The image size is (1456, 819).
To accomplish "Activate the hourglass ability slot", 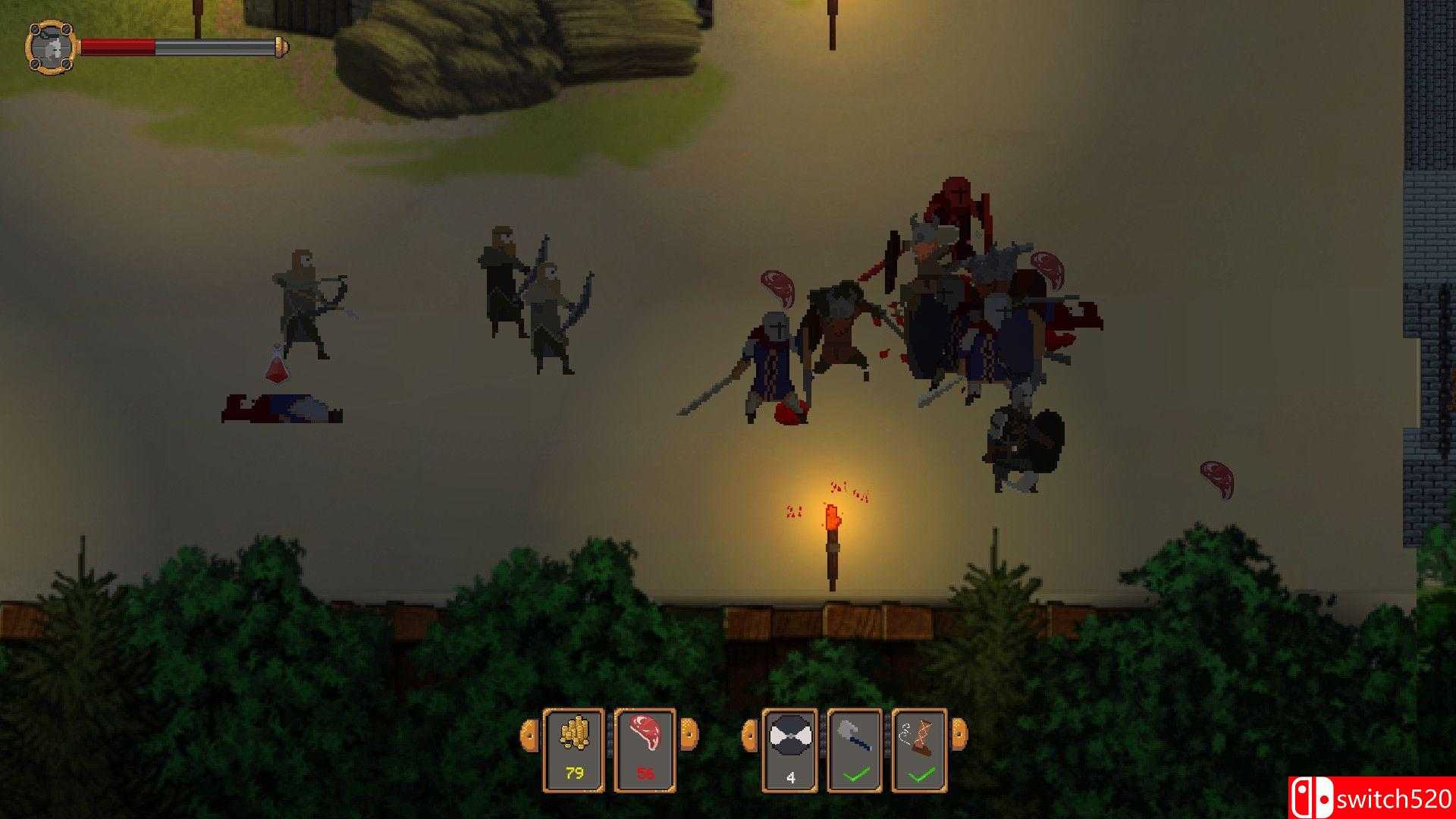I will click(x=921, y=749).
